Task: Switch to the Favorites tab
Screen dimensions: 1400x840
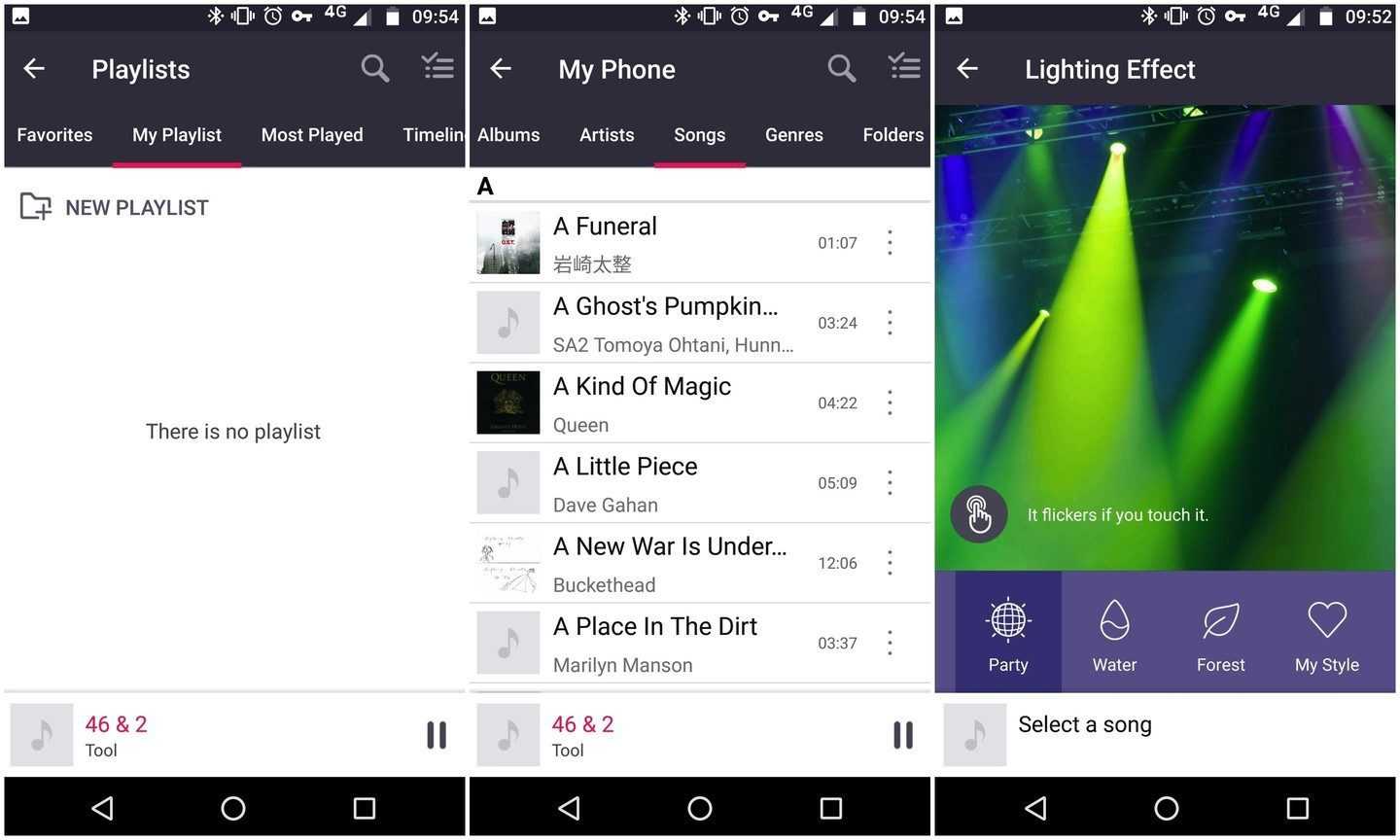Action: [x=54, y=135]
